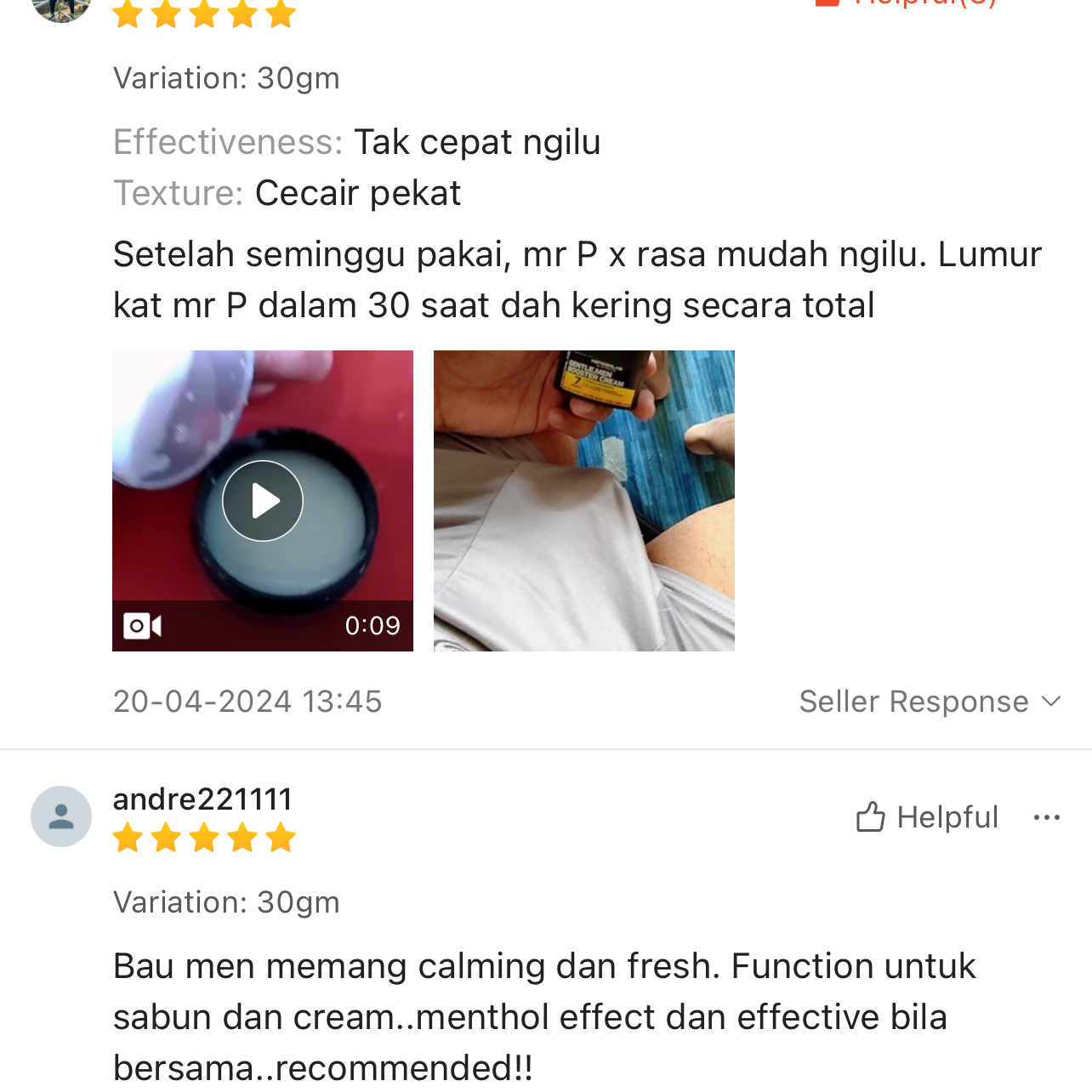Expand the Seller Response section

[x=930, y=702]
